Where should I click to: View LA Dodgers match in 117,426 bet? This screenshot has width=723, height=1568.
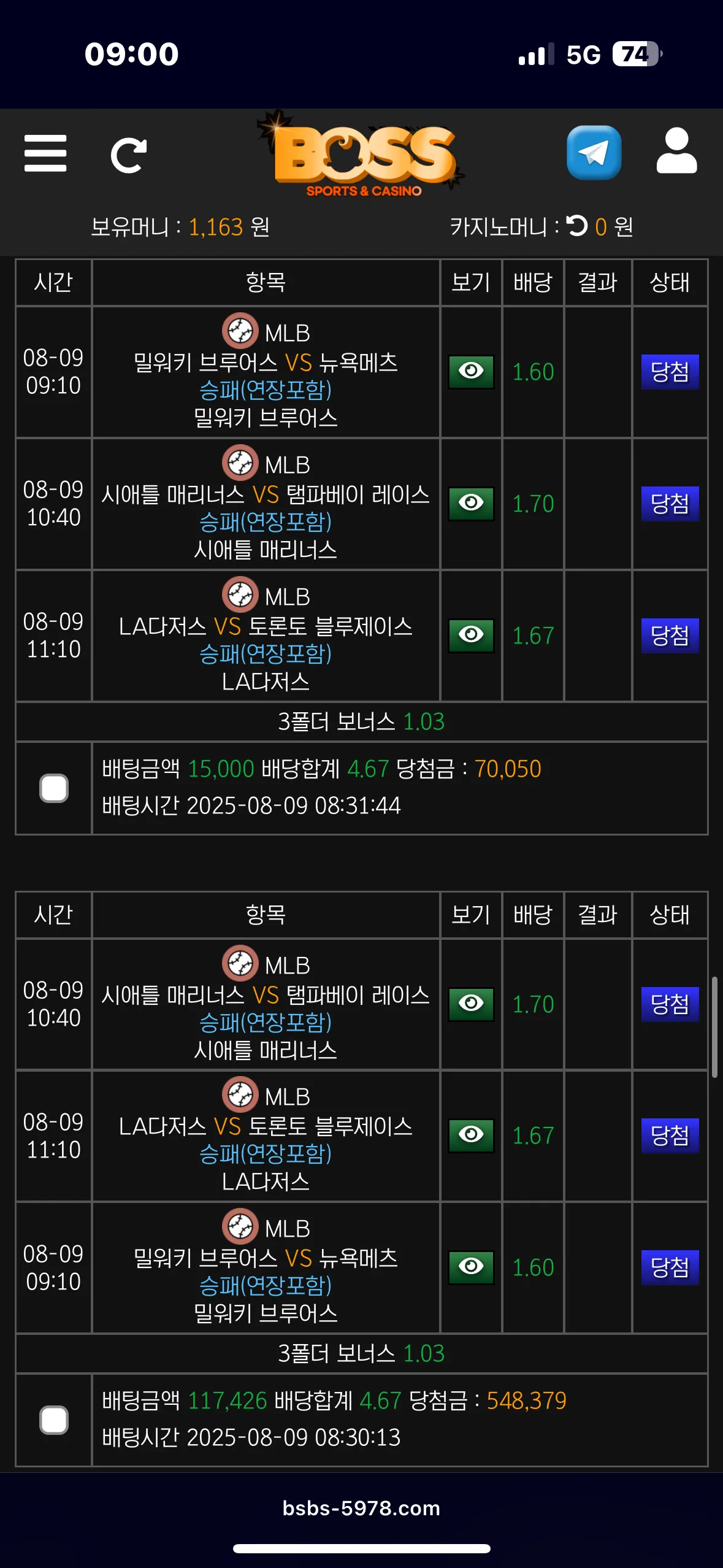tap(471, 1136)
